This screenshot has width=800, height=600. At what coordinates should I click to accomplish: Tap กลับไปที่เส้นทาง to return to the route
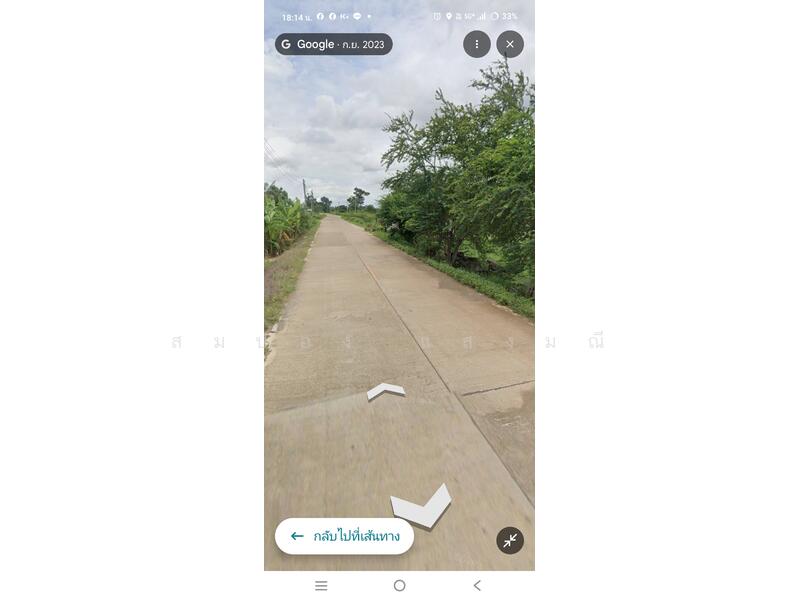pyautogui.click(x=344, y=536)
